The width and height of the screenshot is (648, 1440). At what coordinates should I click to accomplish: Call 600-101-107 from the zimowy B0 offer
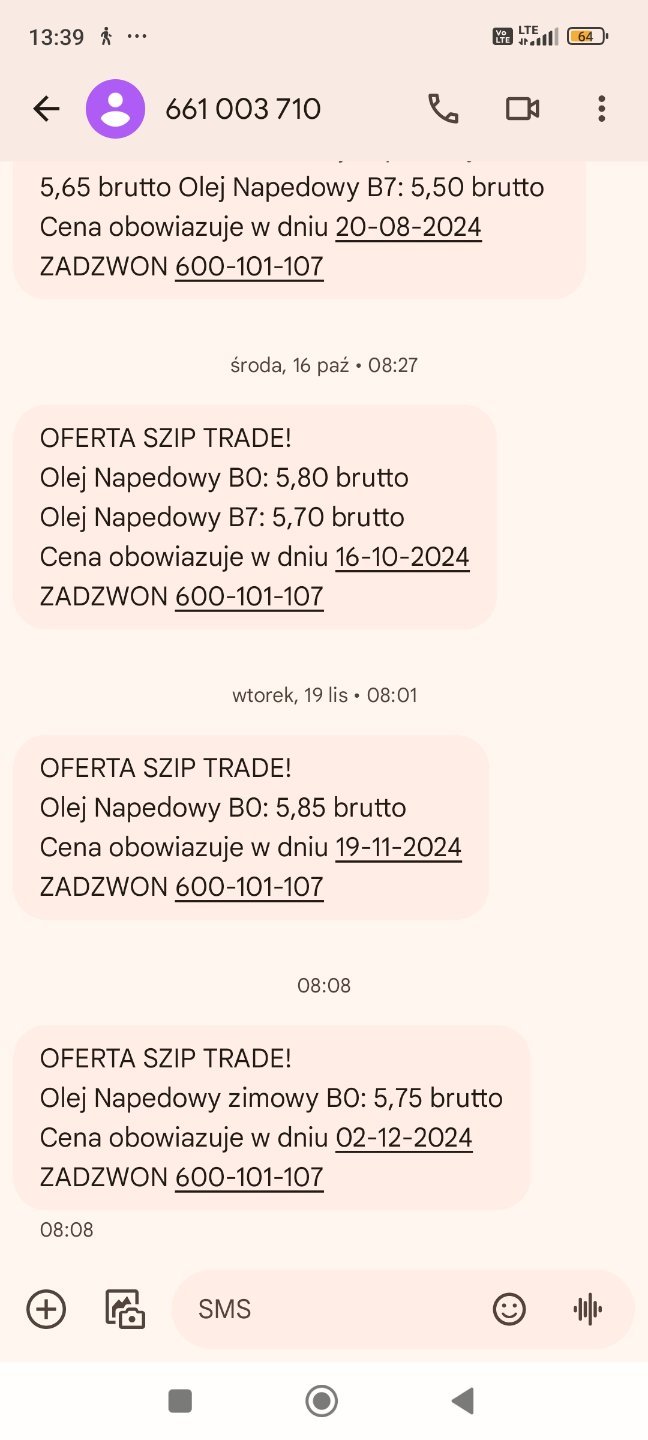249,1178
